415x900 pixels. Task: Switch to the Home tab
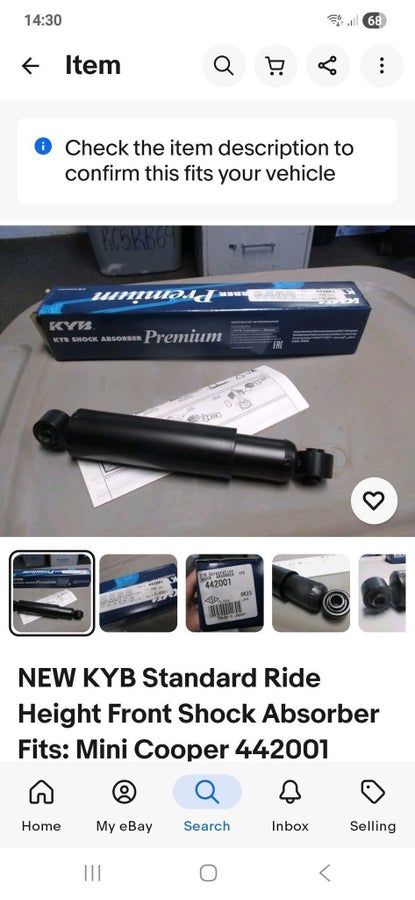41,805
